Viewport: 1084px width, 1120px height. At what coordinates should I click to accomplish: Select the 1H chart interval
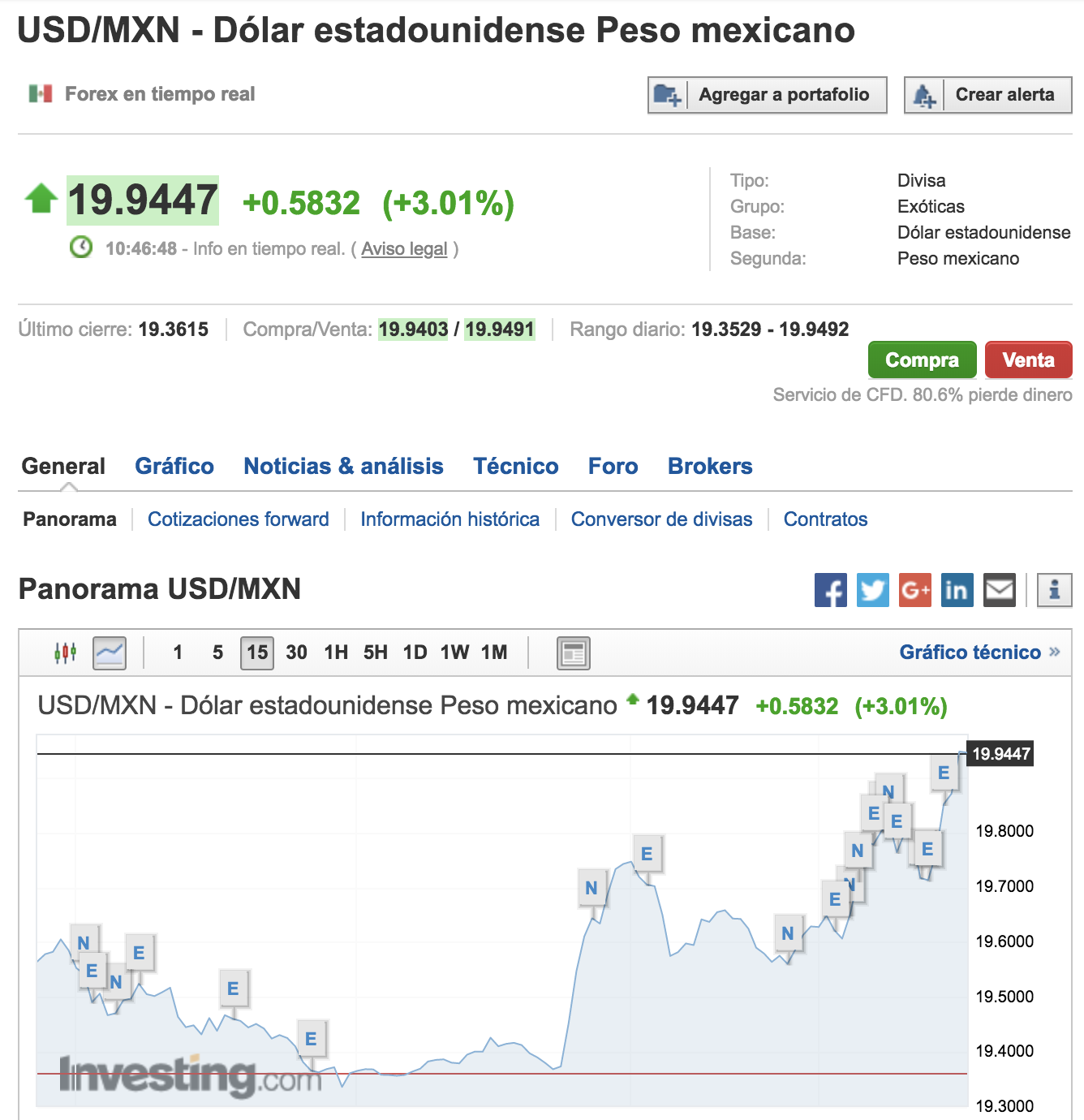pyautogui.click(x=336, y=653)
